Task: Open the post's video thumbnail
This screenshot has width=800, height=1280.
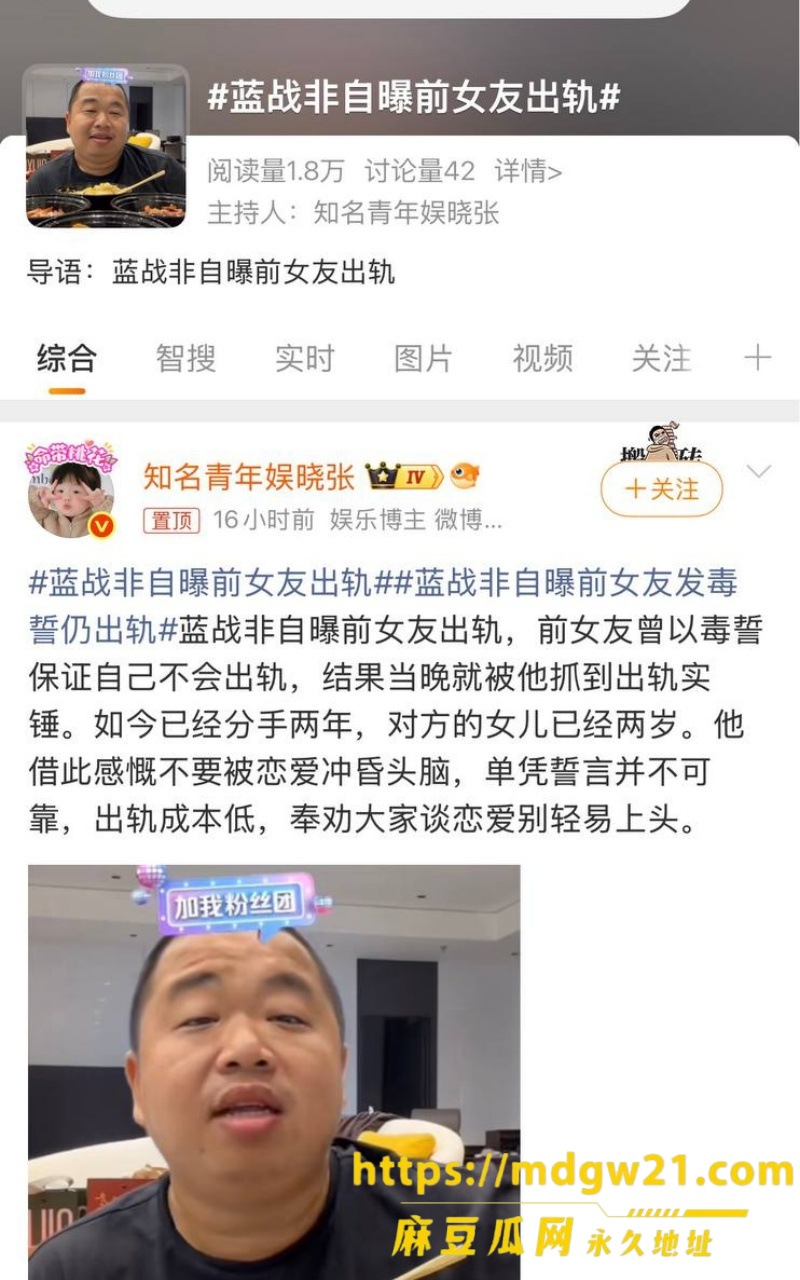Action: (x=274, y=1072)
